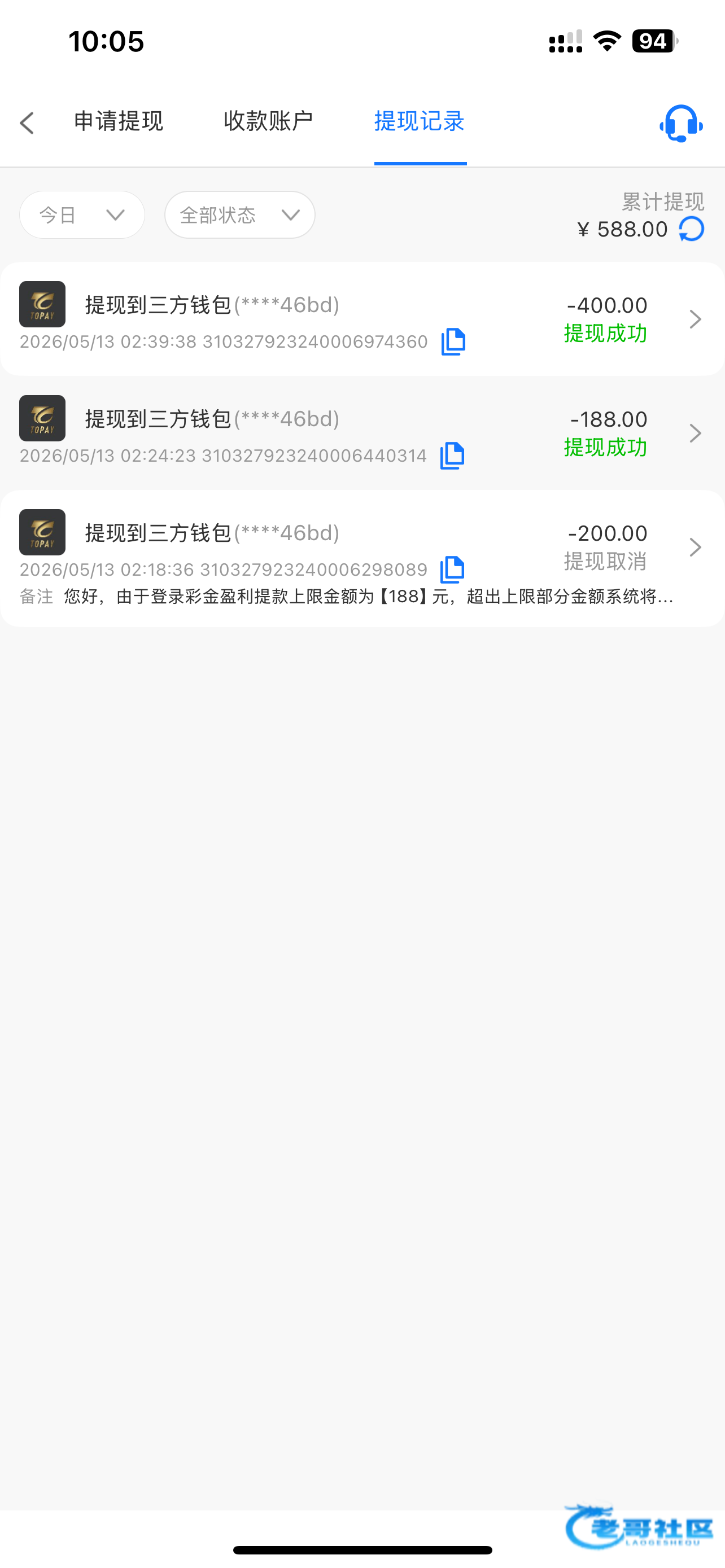725x1568 pixels.
Task: Open the -400.00 withdrawal record
Action: pos(362,319)
